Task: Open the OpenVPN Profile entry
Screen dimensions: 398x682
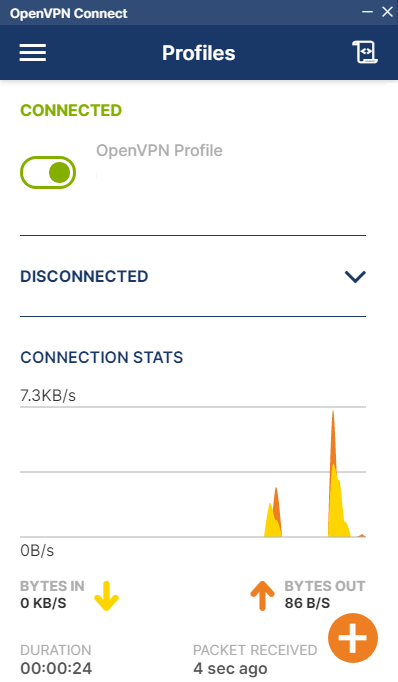Action: tap(159, 150)
